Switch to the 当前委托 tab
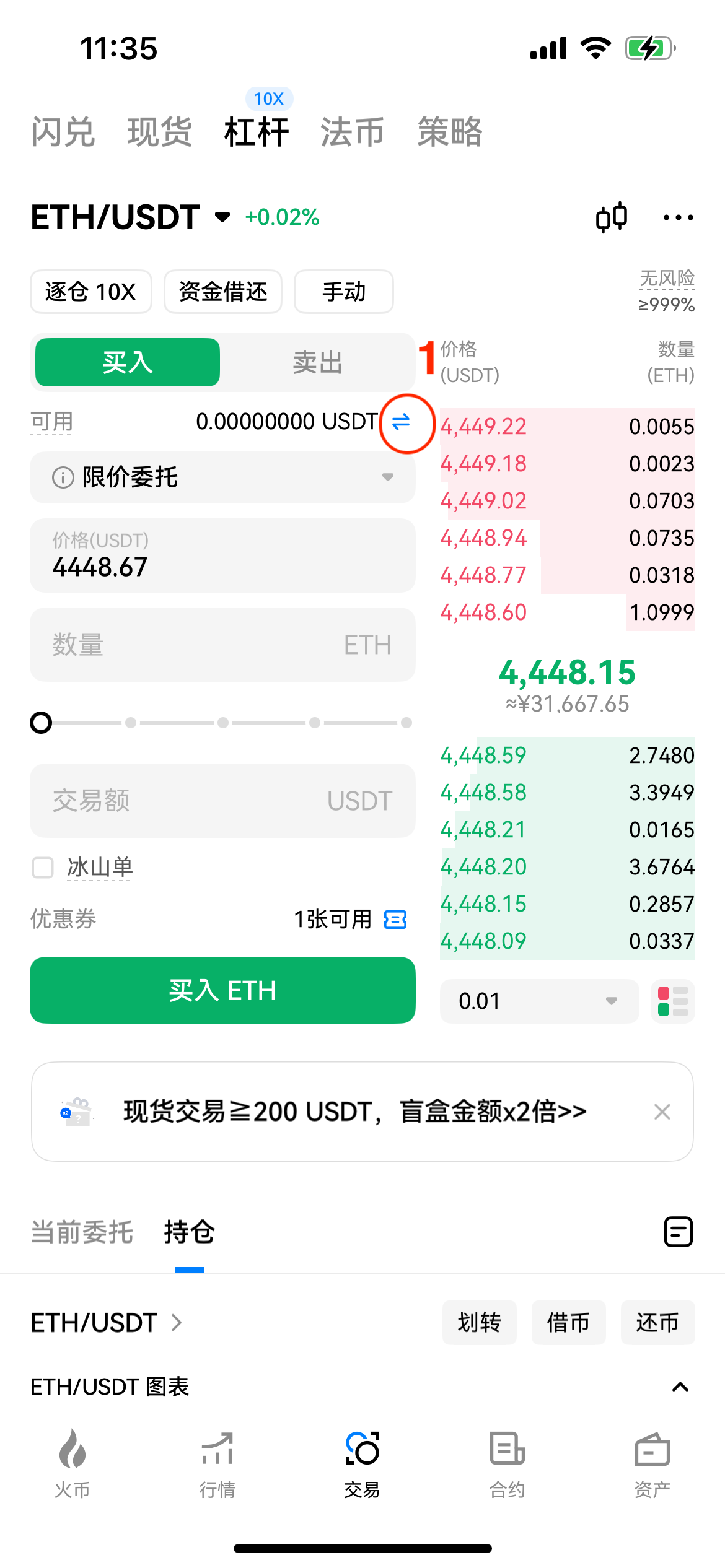 pyautogui.click(x=82, y=1232)
